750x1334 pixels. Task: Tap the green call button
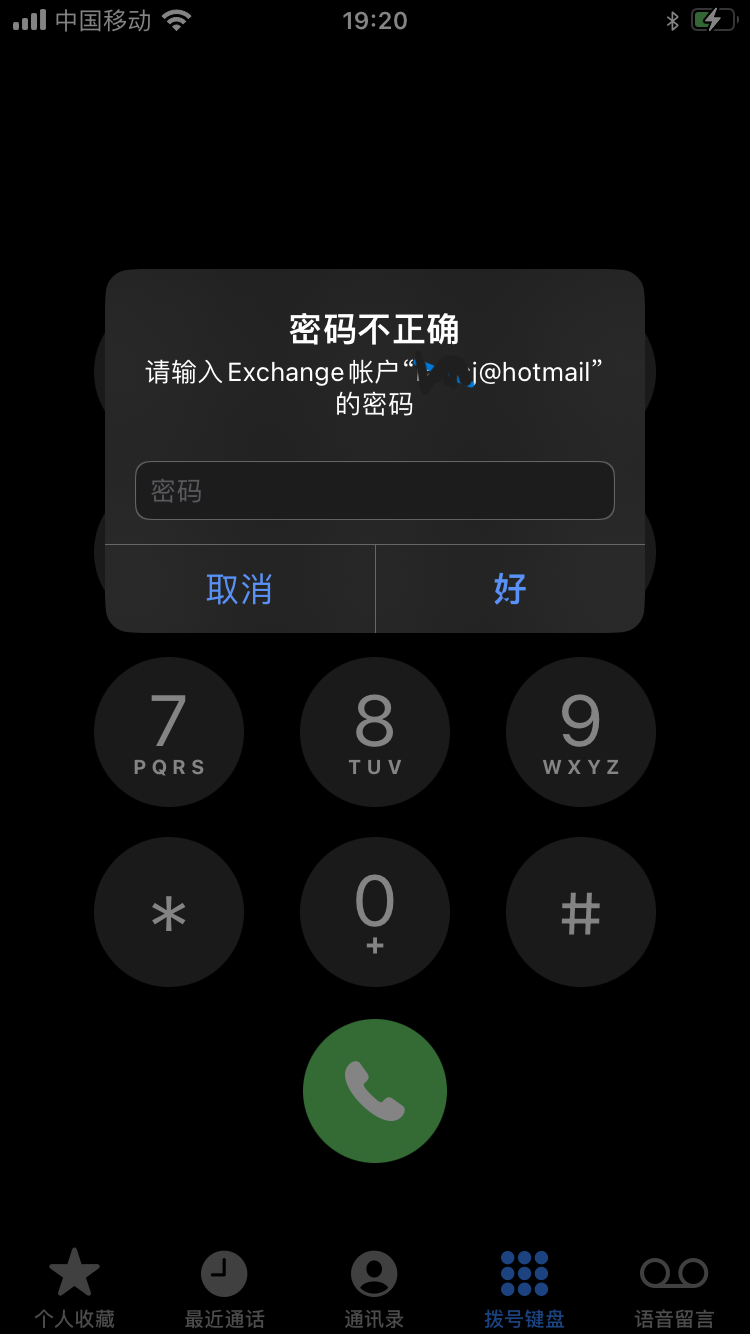click(375, 1091)
